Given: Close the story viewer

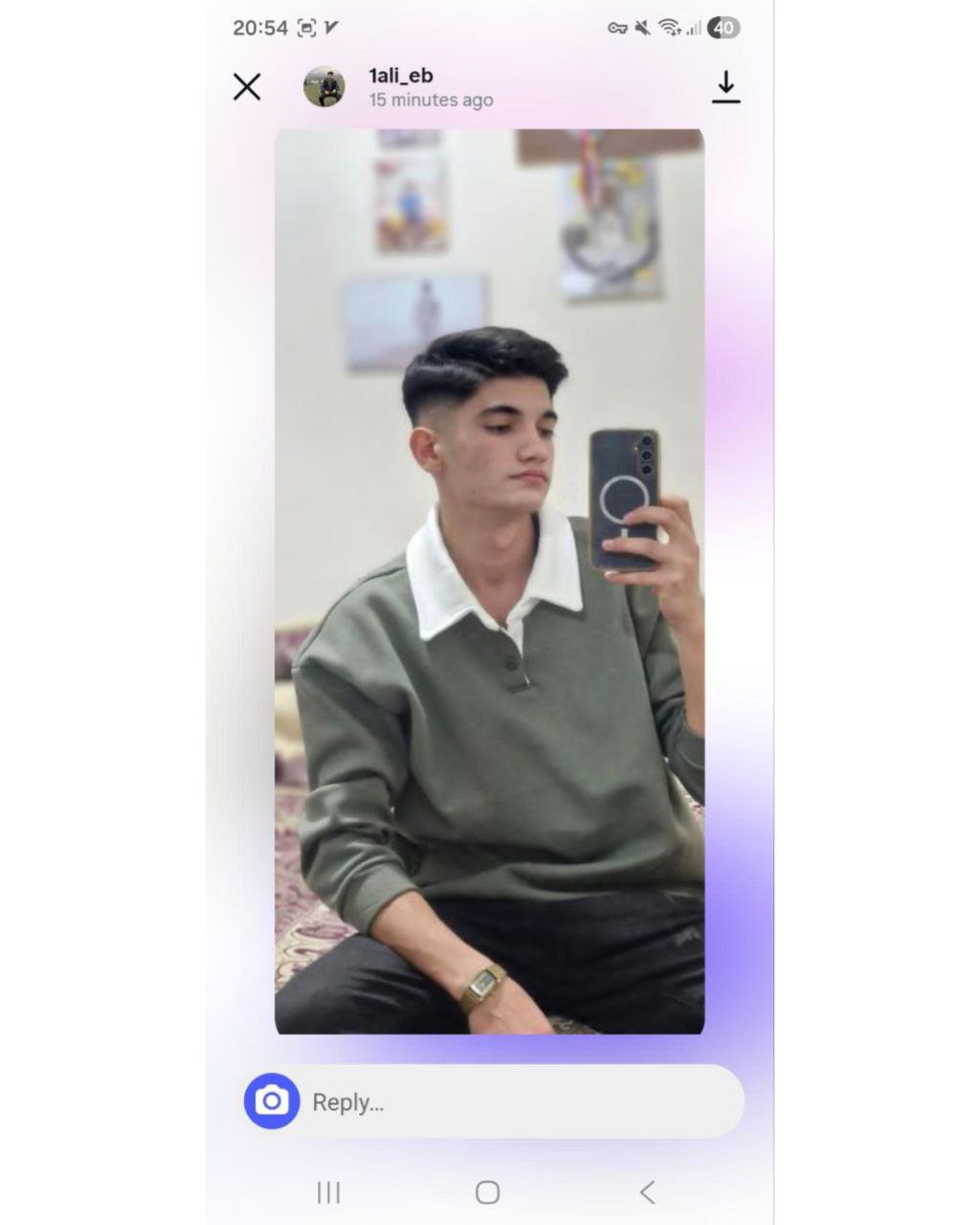Looking at the screenshot, I should [247, 87].
